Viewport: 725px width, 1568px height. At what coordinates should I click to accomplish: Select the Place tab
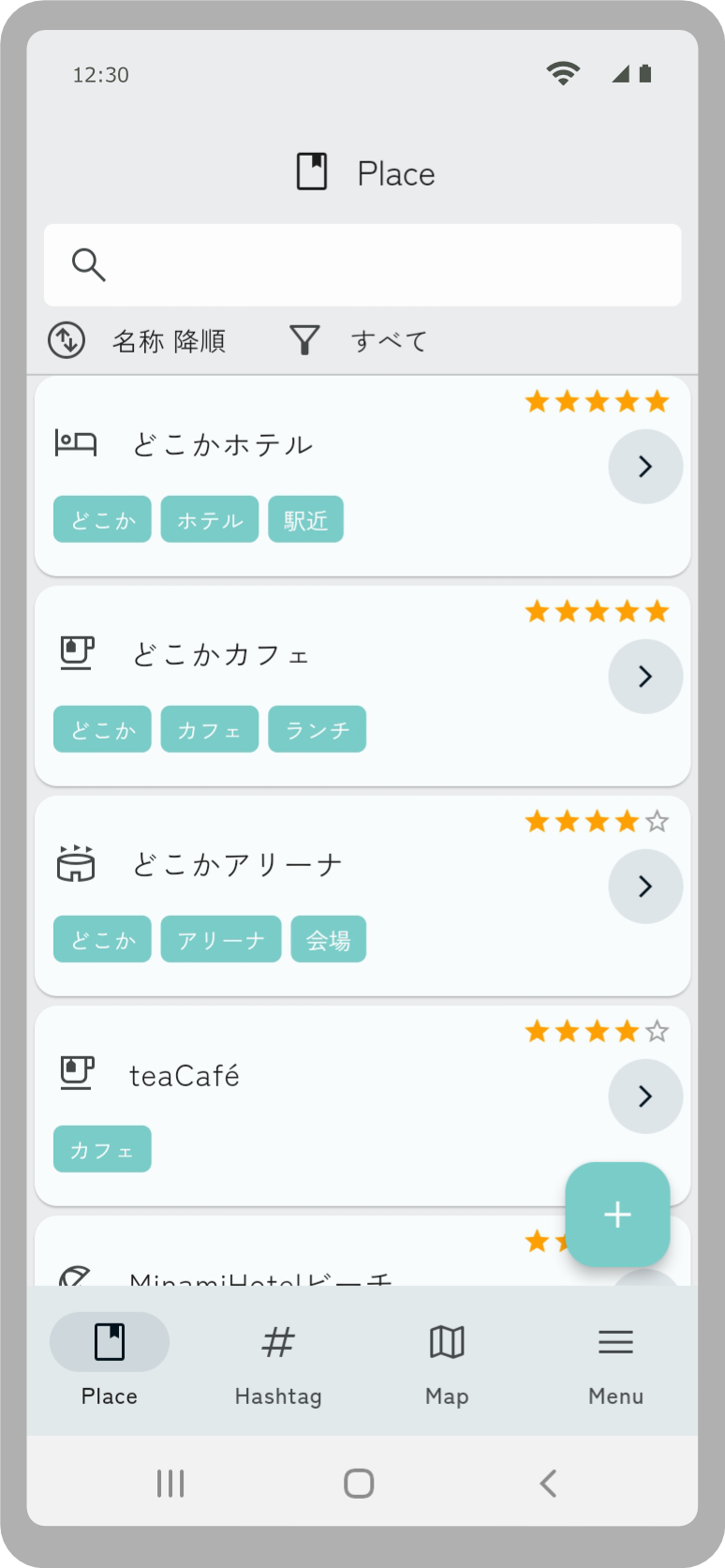click(110, 1360)
